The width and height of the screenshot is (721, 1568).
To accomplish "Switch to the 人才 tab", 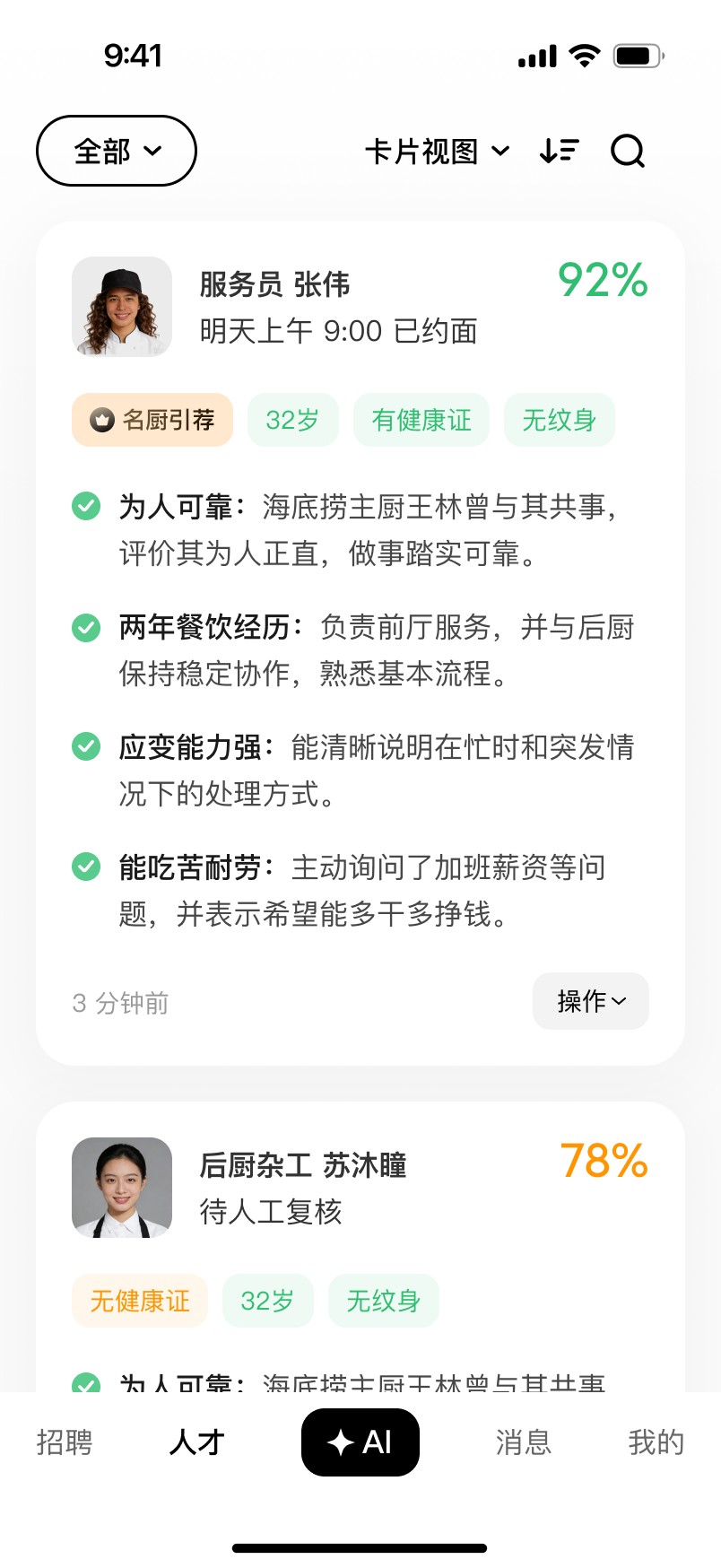I will click(196, 1442).
